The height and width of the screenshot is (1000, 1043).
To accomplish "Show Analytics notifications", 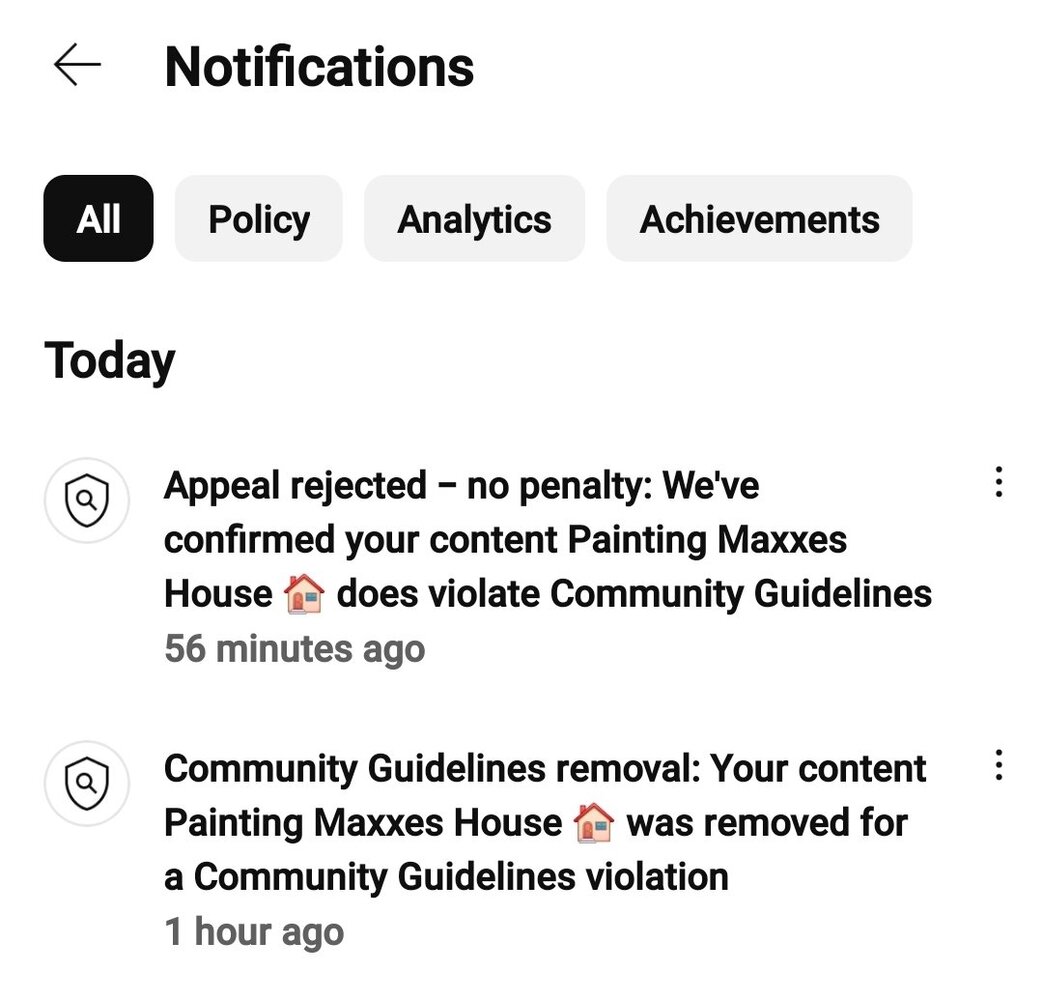I will (474, 219).
